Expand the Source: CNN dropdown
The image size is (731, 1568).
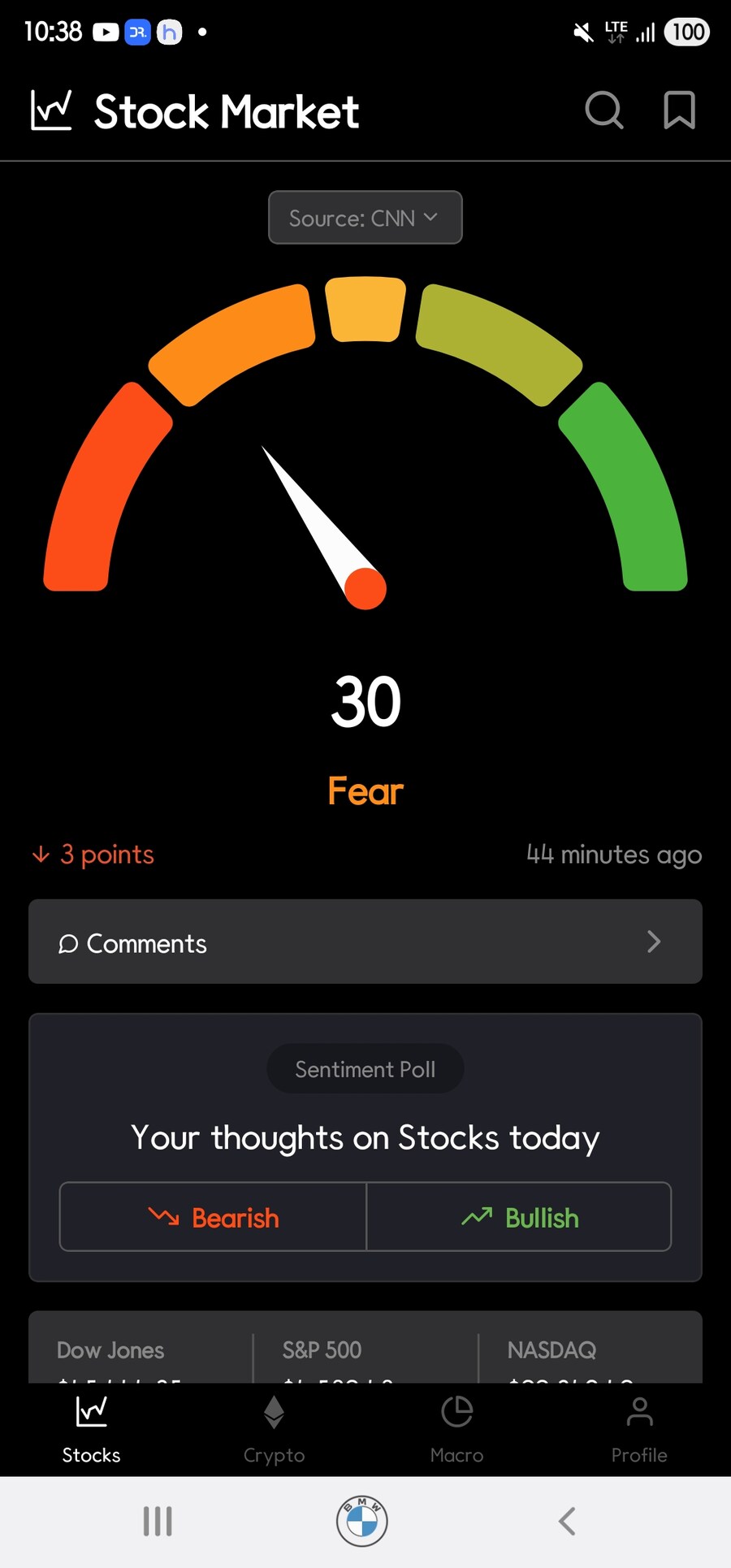[x=365, y=218]
